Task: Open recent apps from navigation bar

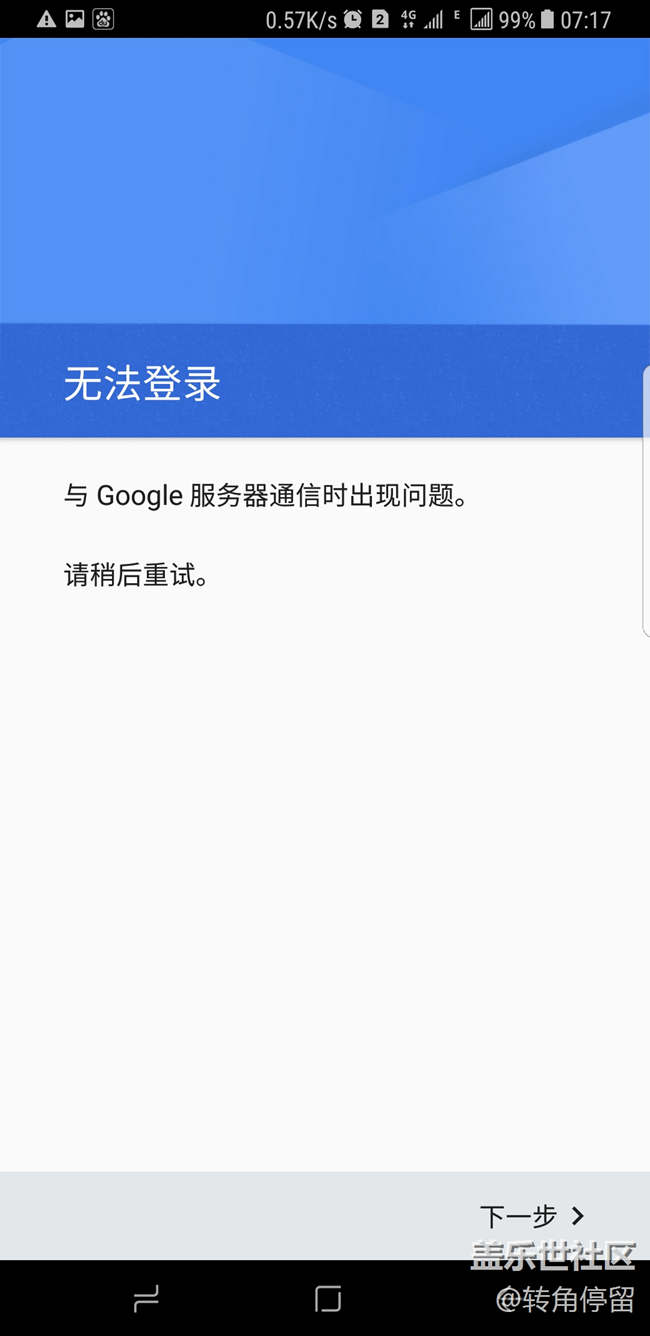Action: click(146, 1298)
